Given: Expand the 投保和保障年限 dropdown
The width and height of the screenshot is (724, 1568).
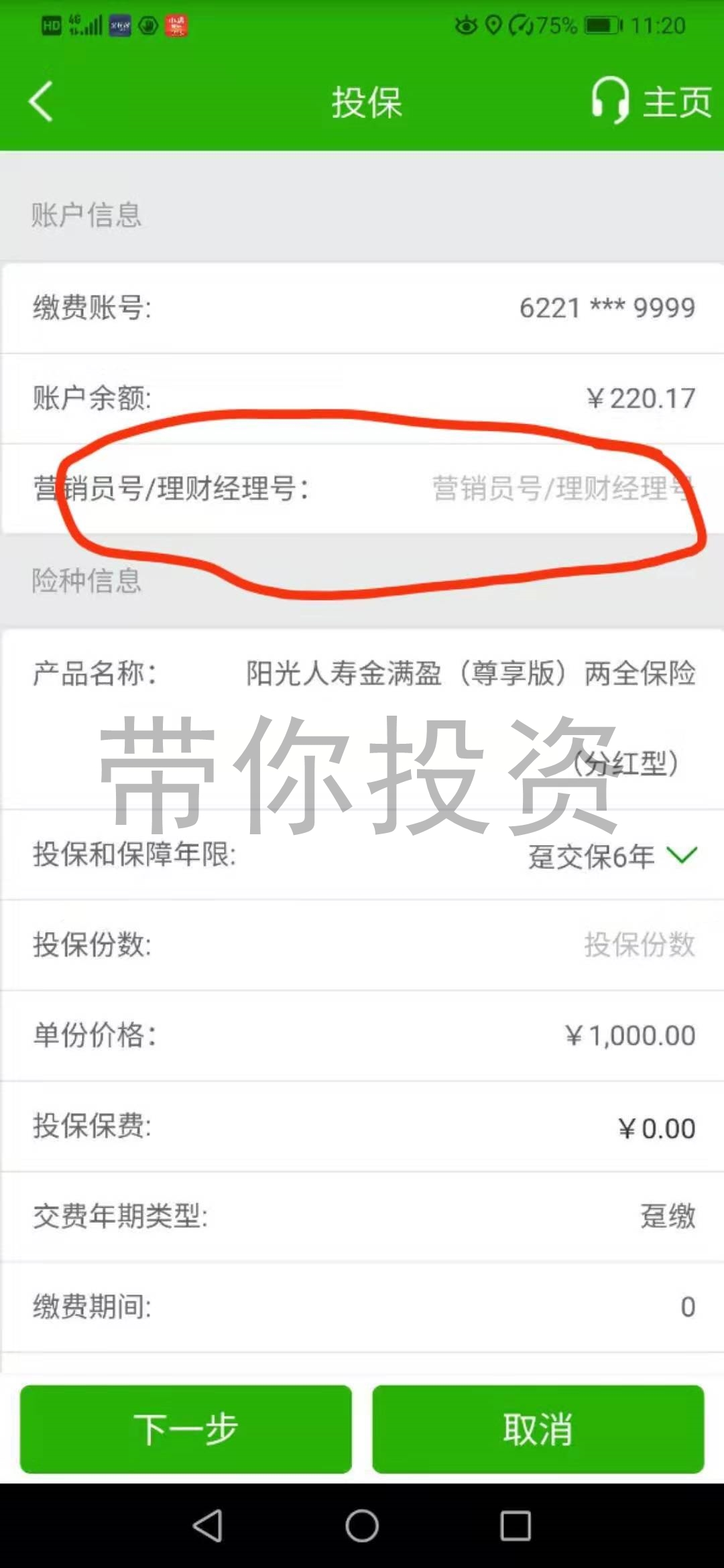Looking at the screenshot, I should [x=612, y=856].
